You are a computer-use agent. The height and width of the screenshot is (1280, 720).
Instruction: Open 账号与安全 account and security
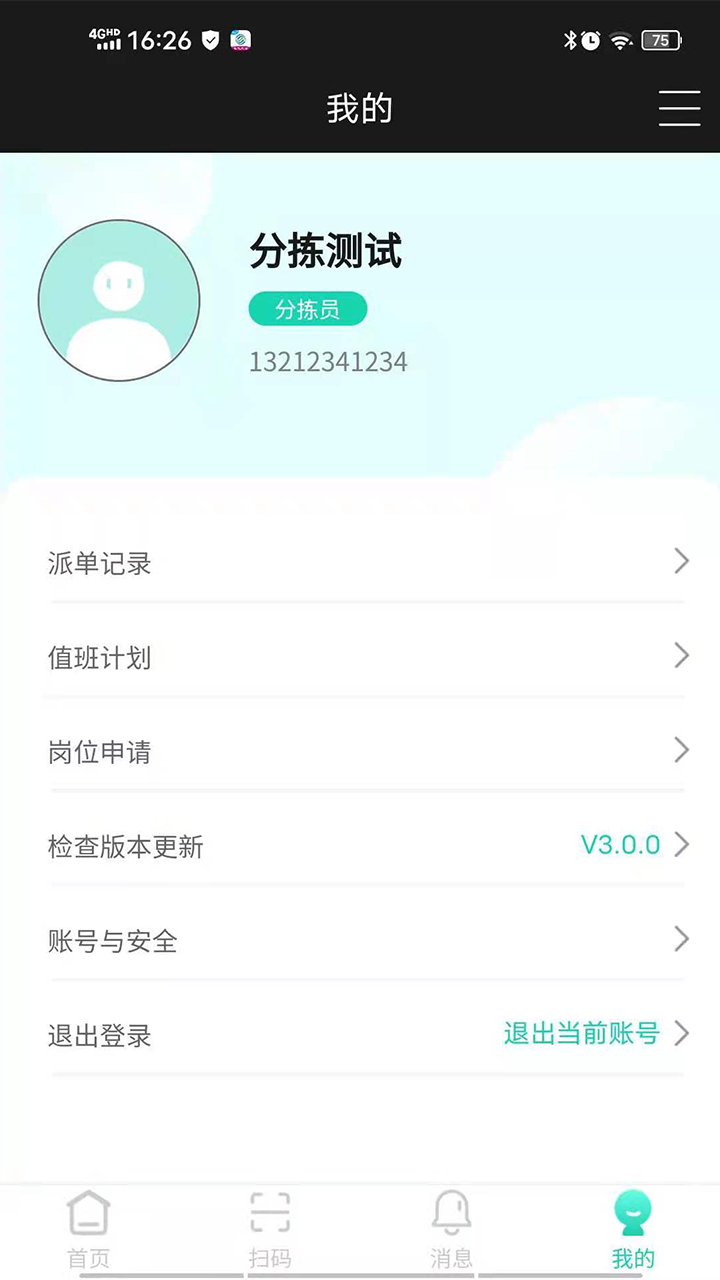point(360,940)
